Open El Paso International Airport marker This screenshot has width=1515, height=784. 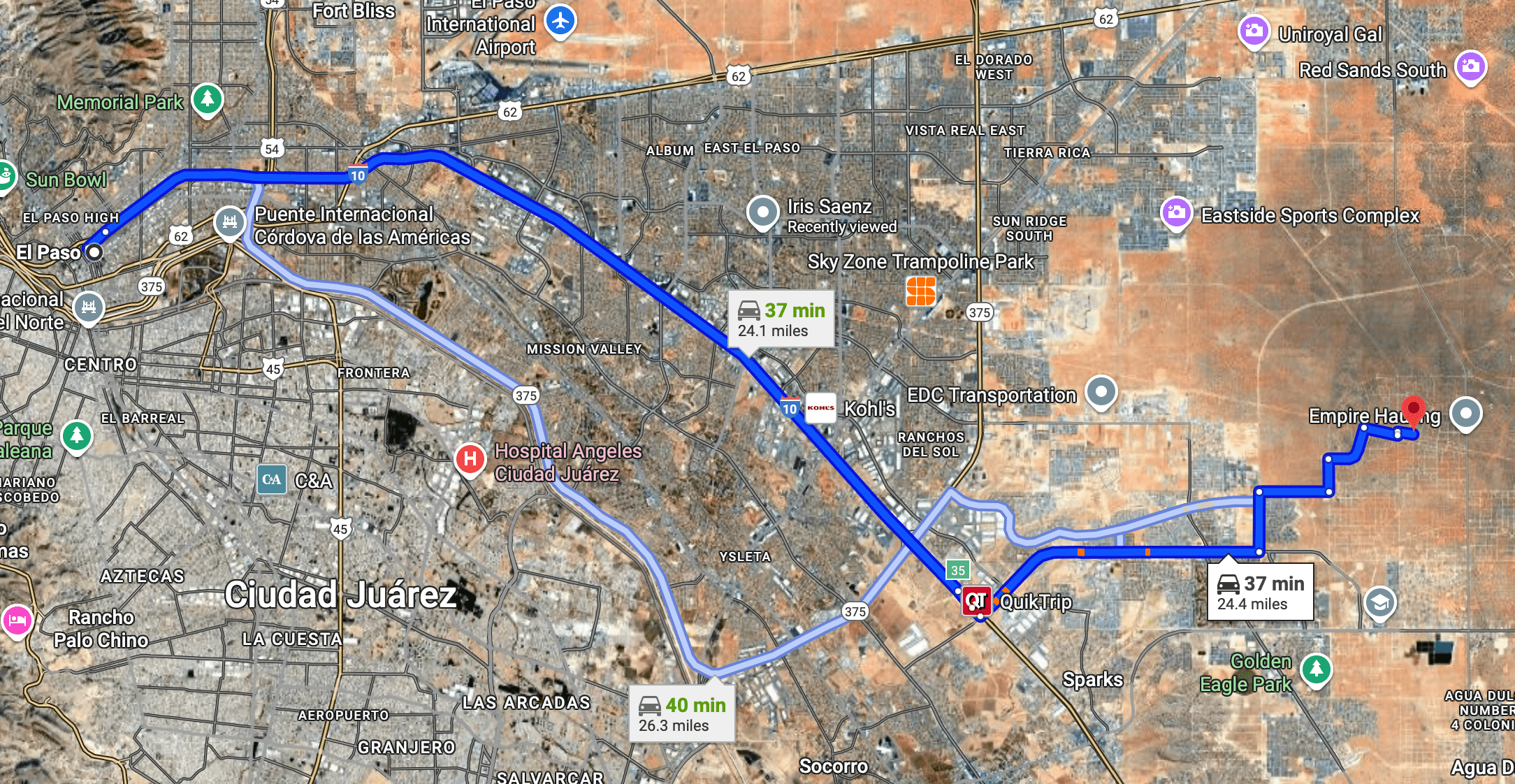tap(560, 21)
